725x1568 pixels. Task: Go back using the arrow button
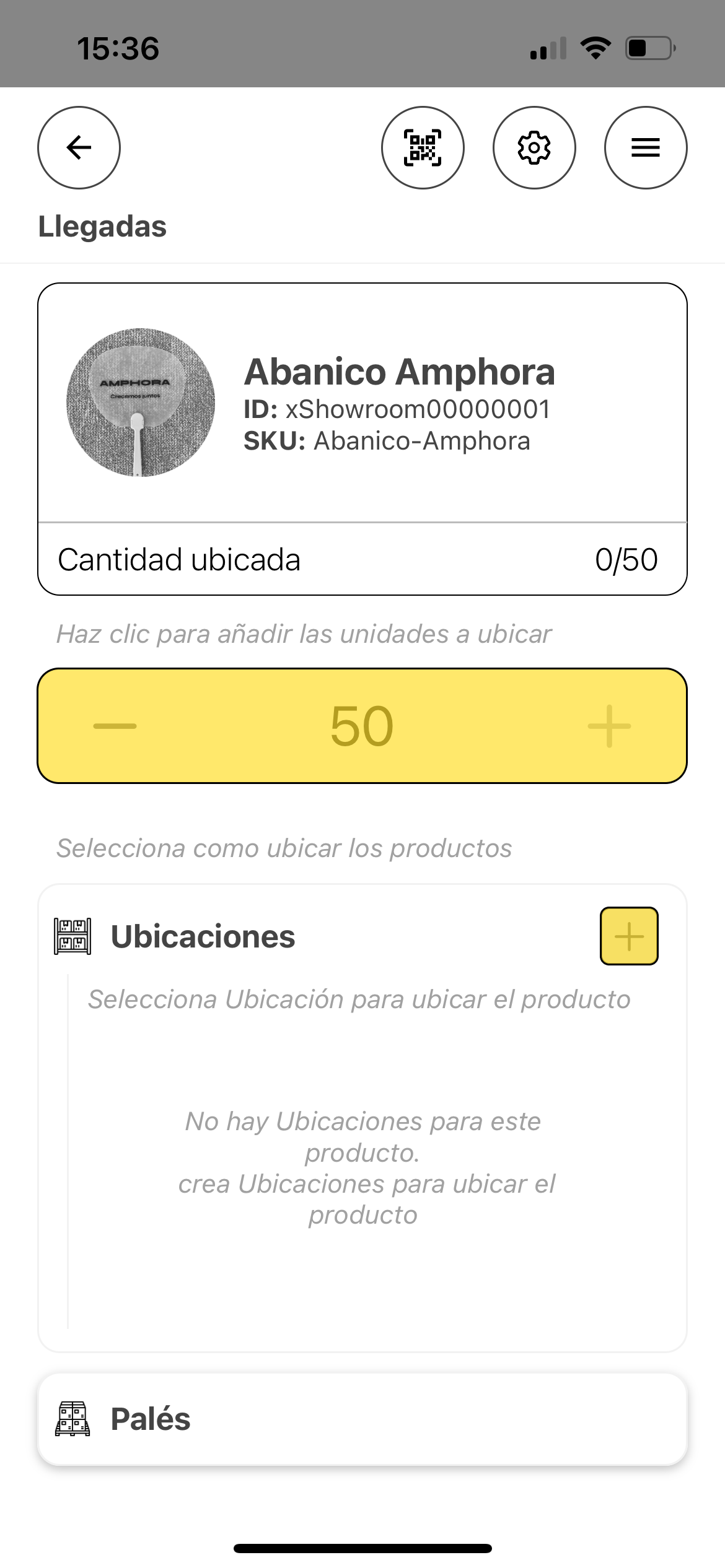79,147
